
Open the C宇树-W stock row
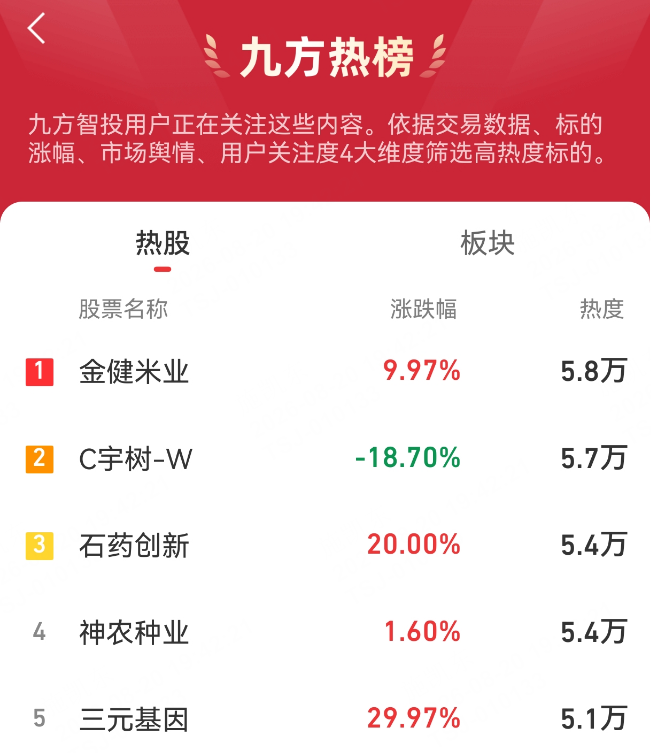[x=326, y=459]
